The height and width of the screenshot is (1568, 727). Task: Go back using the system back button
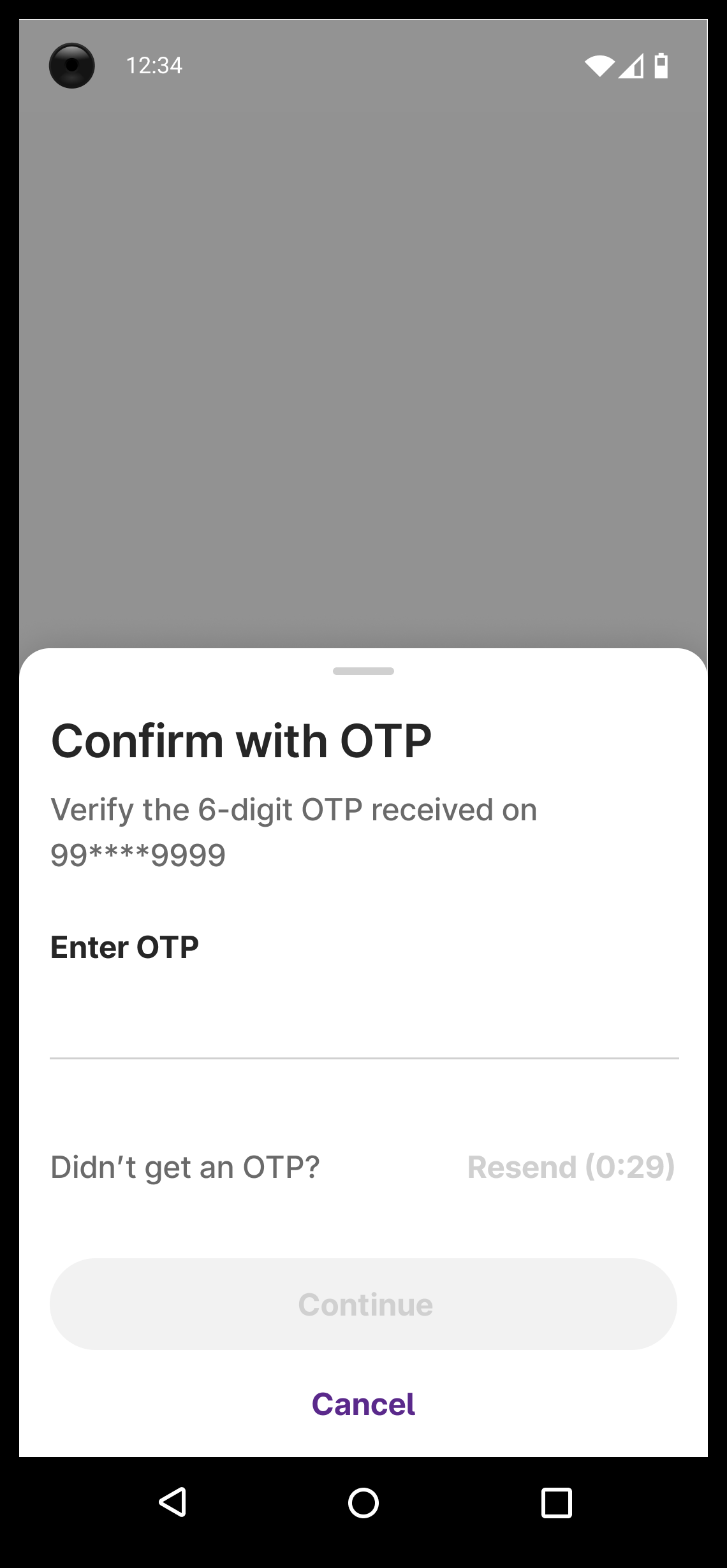(172, 1502)
